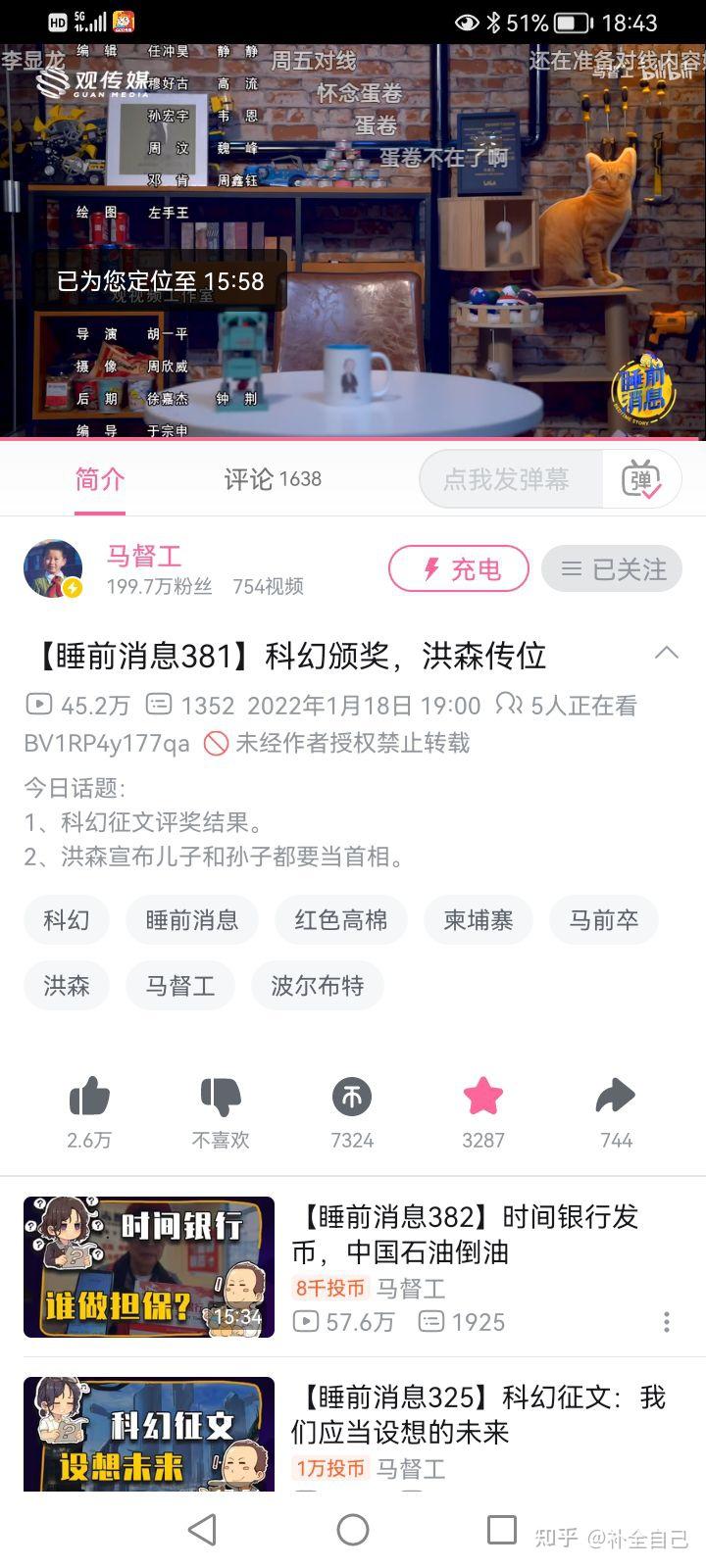Give coins to this video
This screenshot has width=706, height=1568.
pos(352,1098)
